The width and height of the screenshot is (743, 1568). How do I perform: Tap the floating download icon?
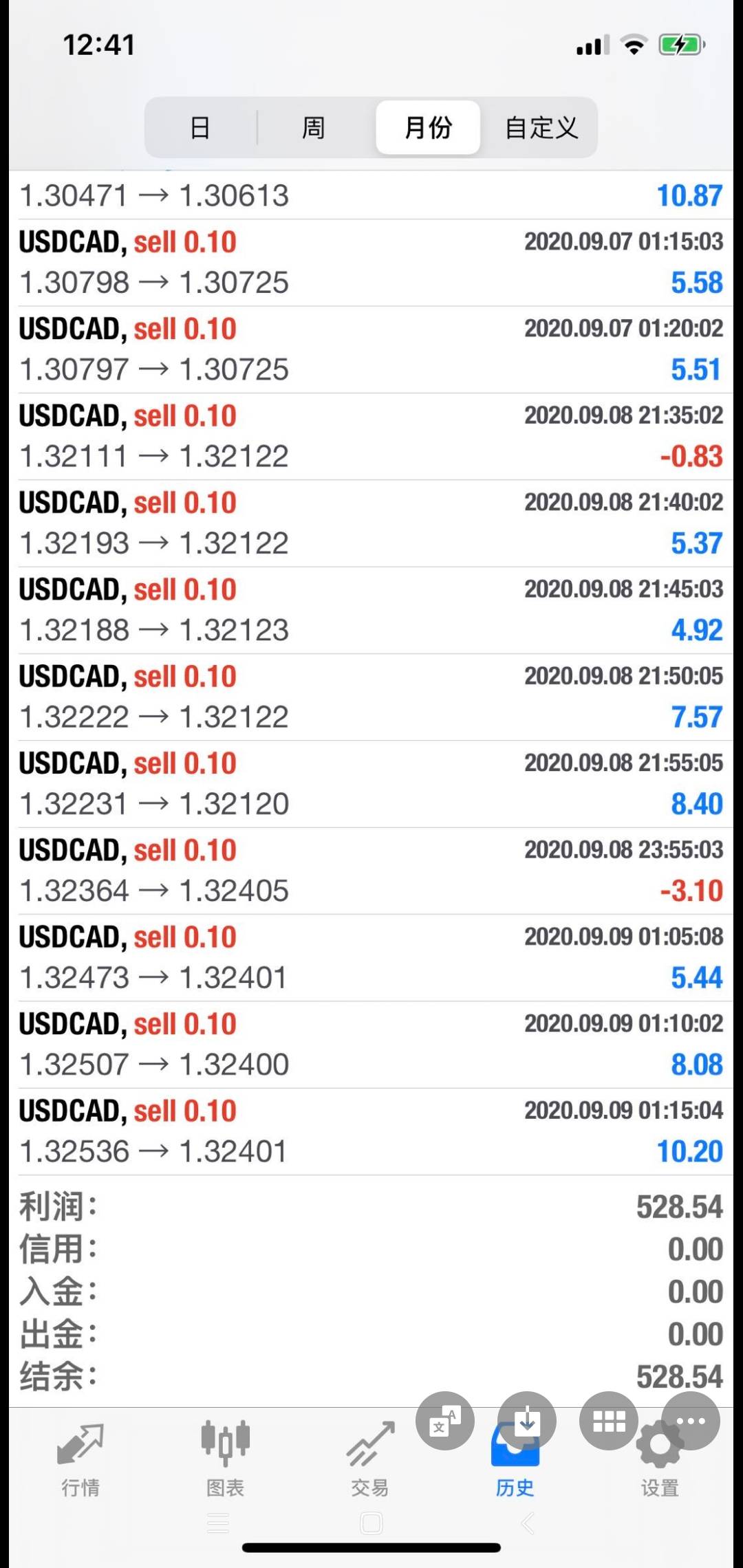[x=527, y=1421]
